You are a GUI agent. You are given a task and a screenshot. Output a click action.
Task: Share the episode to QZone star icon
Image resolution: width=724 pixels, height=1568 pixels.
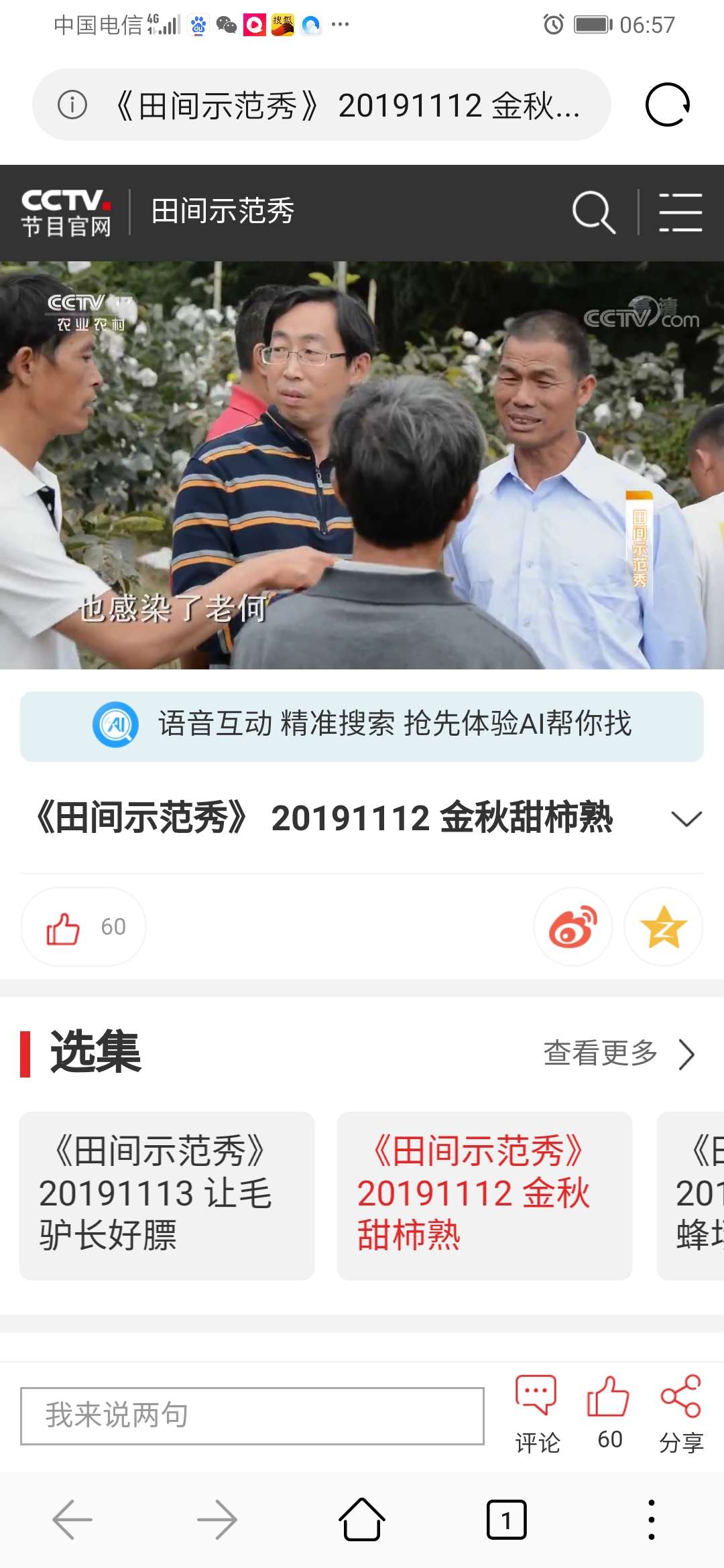click(x=664, y=927)
